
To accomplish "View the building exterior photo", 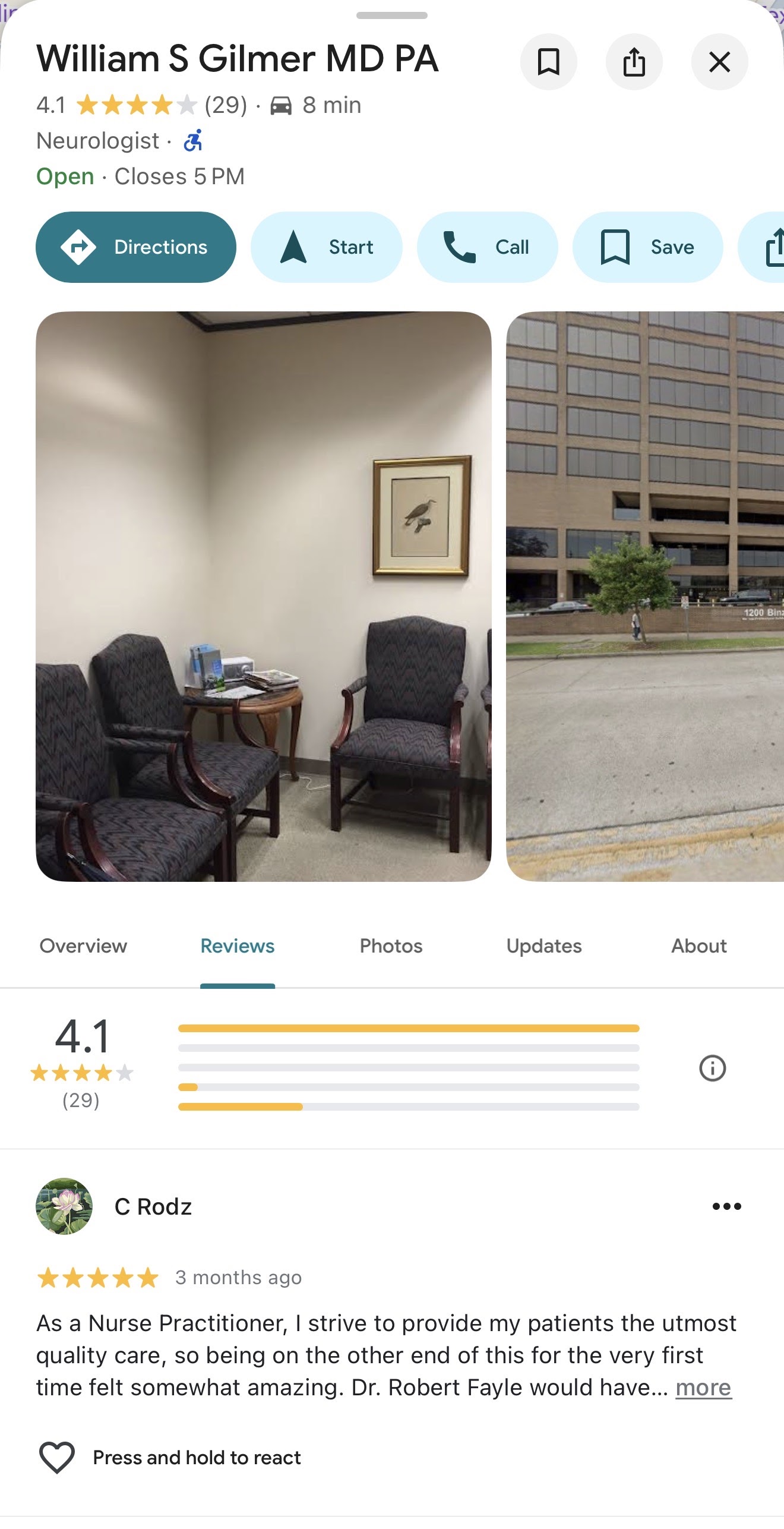I will point(645,596).
